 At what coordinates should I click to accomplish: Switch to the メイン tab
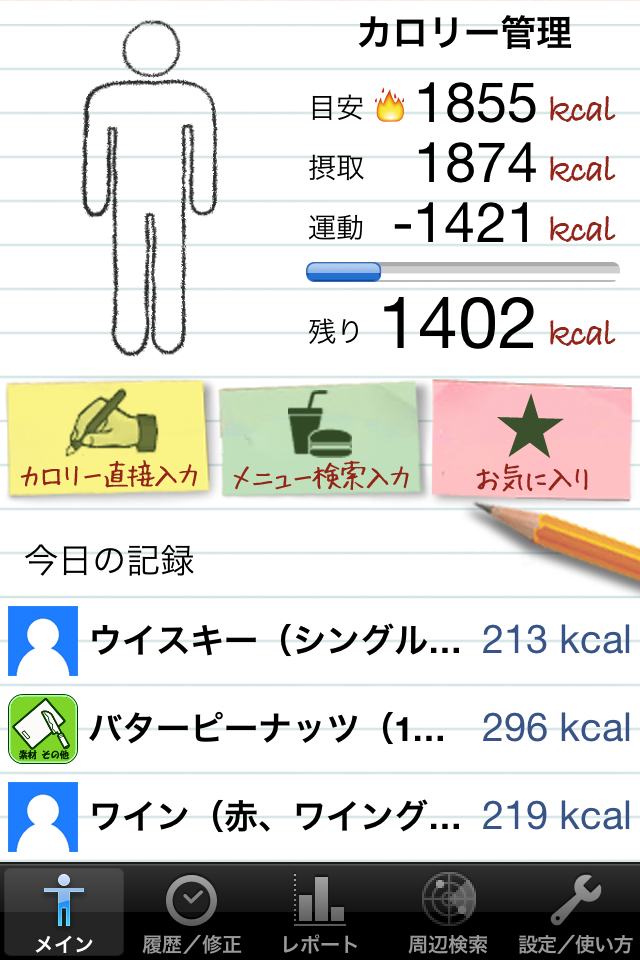pos(64,912)
